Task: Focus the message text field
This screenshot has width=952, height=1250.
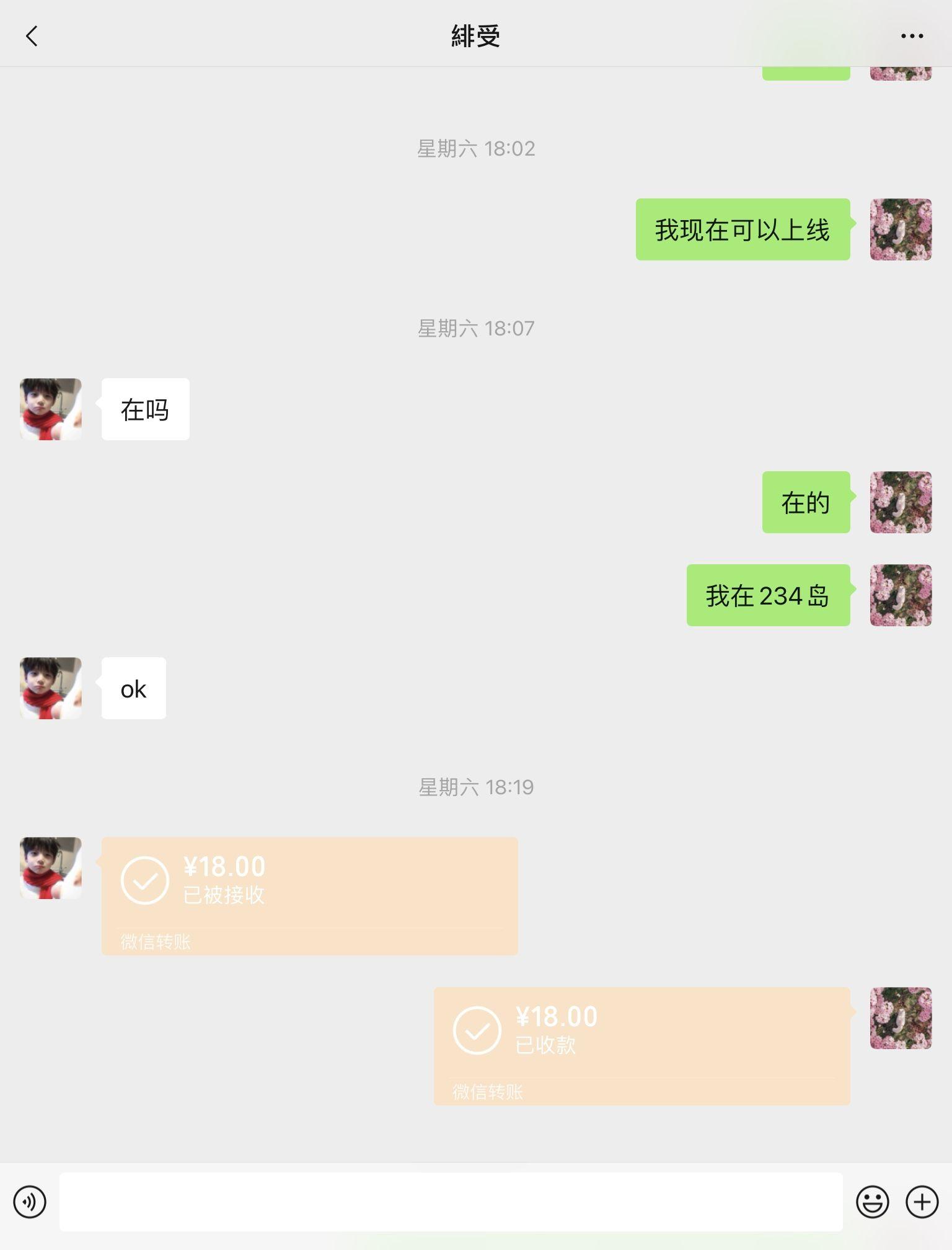Action: (451, 1202)
